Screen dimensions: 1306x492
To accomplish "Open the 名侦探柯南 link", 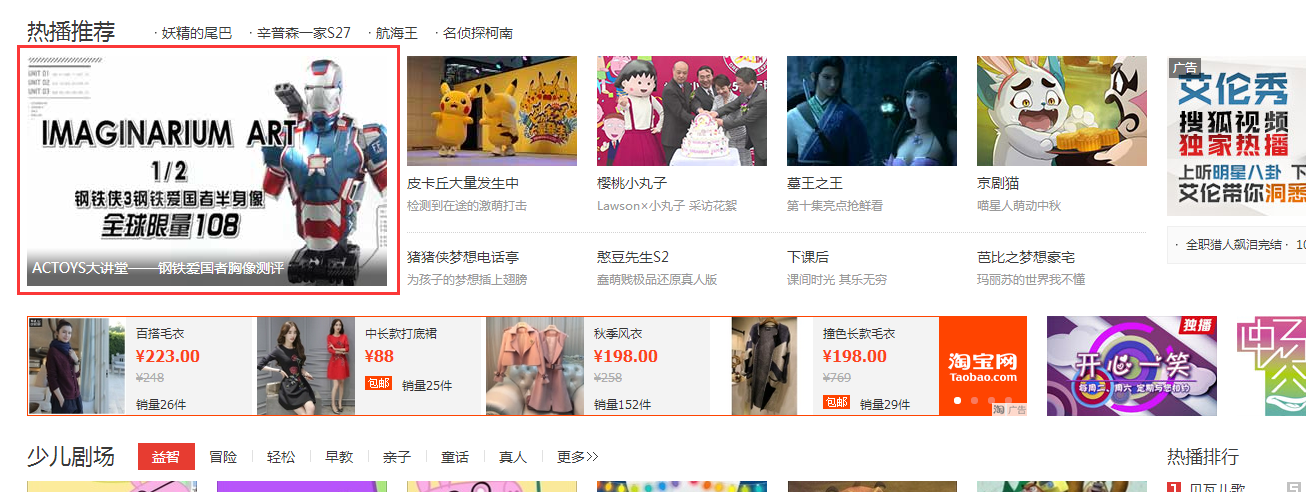I will pyautogui.click(x=478, y=33).
